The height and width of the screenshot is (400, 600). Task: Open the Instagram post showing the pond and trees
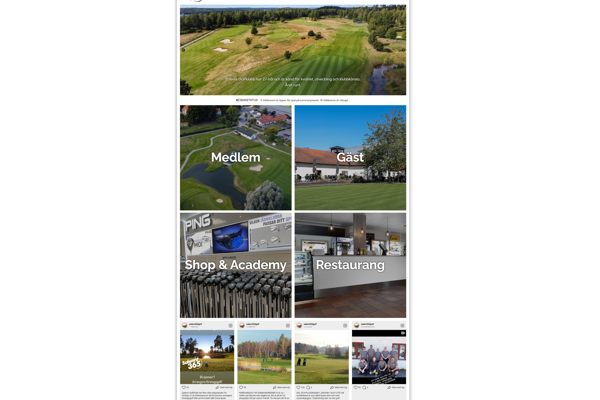click(264, 357)
